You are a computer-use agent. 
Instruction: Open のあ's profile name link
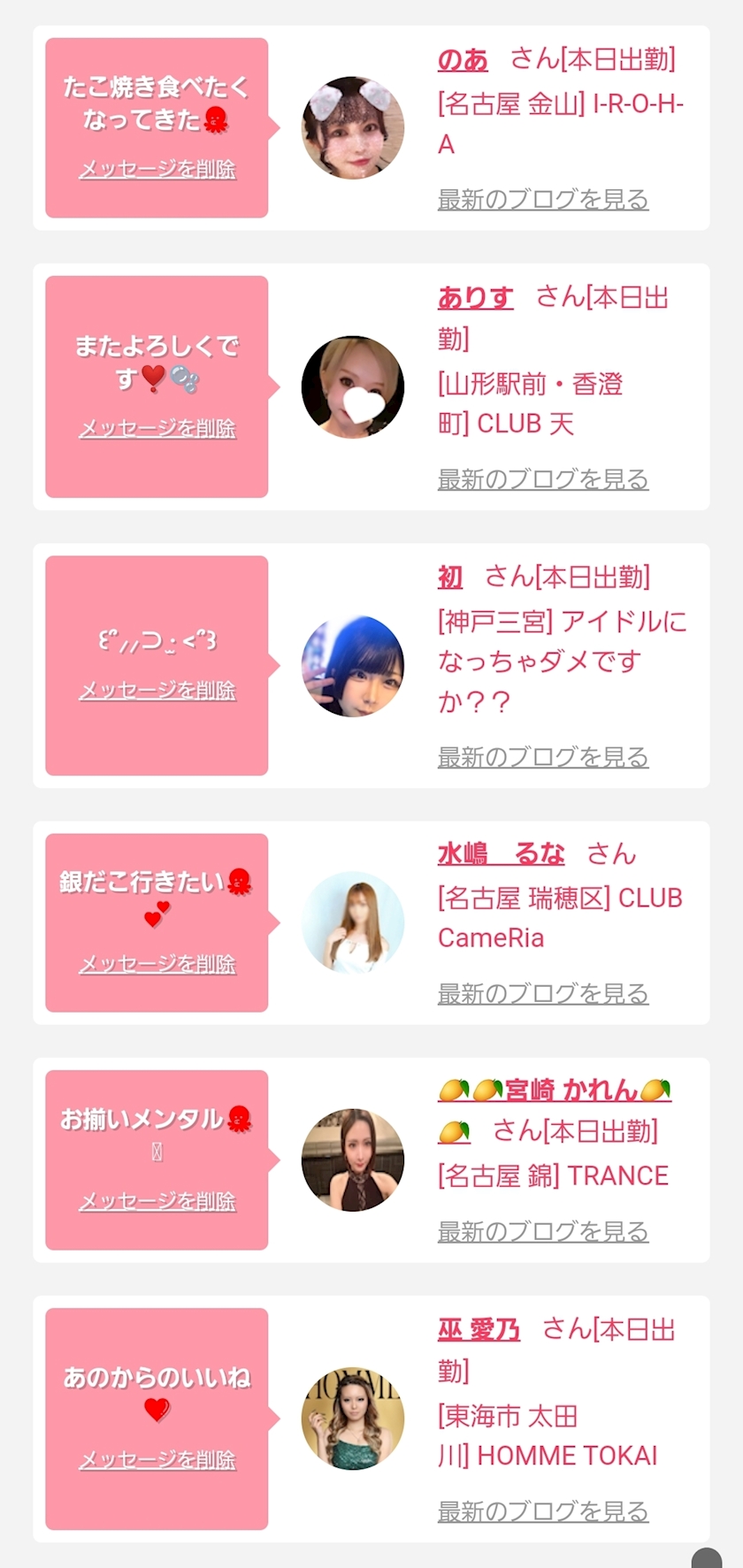coord(463,60)
